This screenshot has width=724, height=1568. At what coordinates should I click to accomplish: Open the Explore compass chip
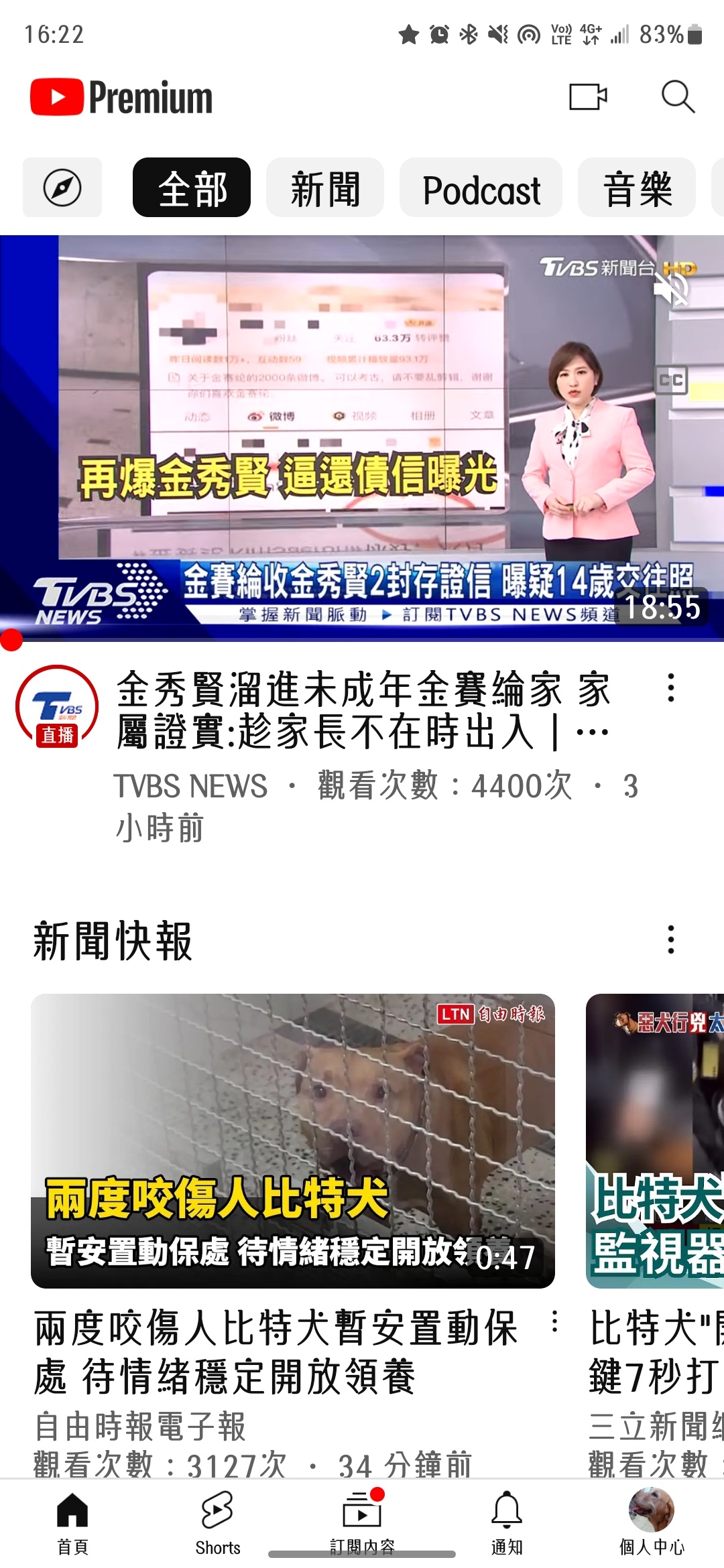62,188
